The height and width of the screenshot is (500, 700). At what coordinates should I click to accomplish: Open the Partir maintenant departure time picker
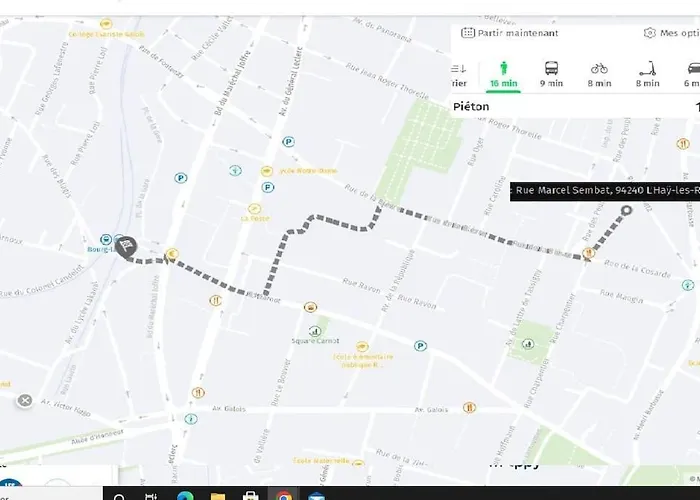coord(510,33)
